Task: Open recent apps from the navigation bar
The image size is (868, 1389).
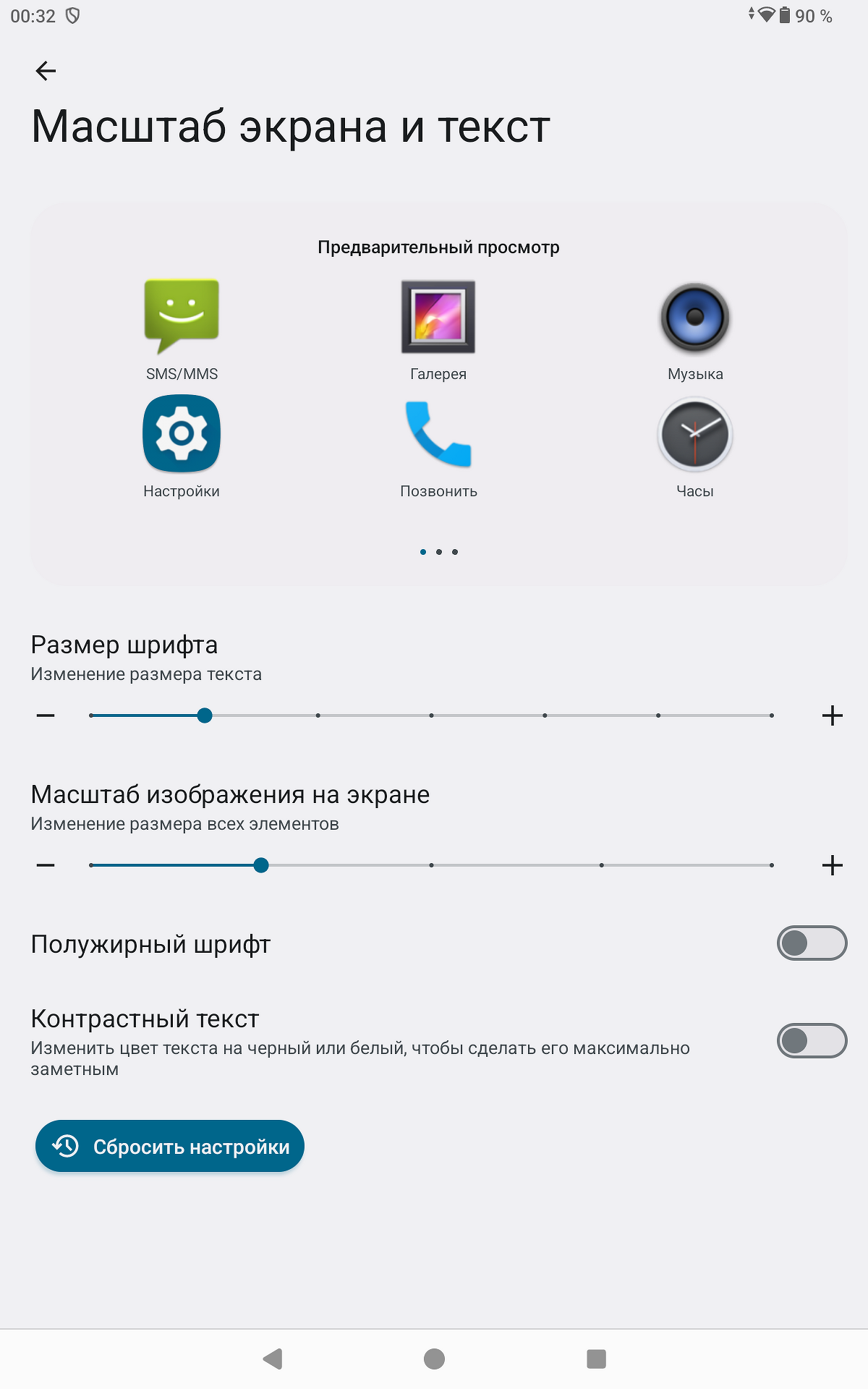Action: point(596,1359)
